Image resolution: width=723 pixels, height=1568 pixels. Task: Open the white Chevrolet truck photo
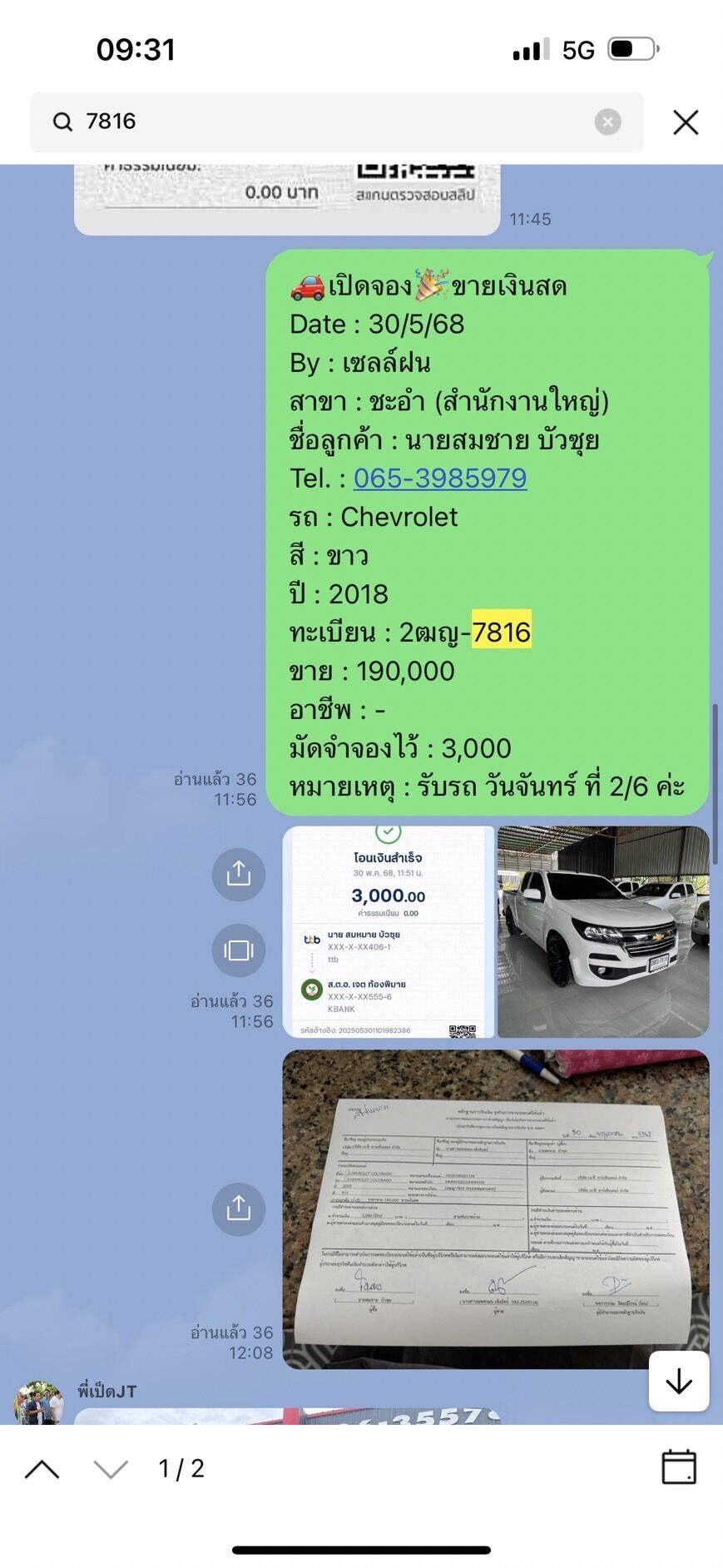[602, 931]
